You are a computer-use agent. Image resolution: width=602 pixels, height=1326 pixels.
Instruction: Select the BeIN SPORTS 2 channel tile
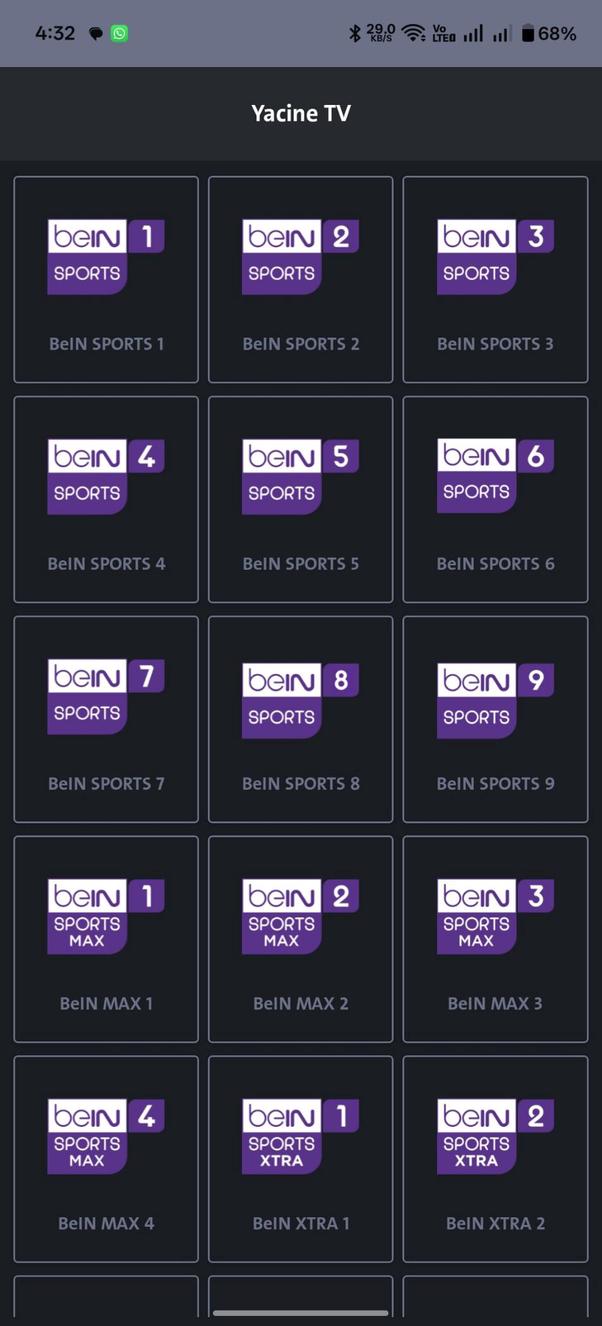pyautogui.click(x=300, y=279)
